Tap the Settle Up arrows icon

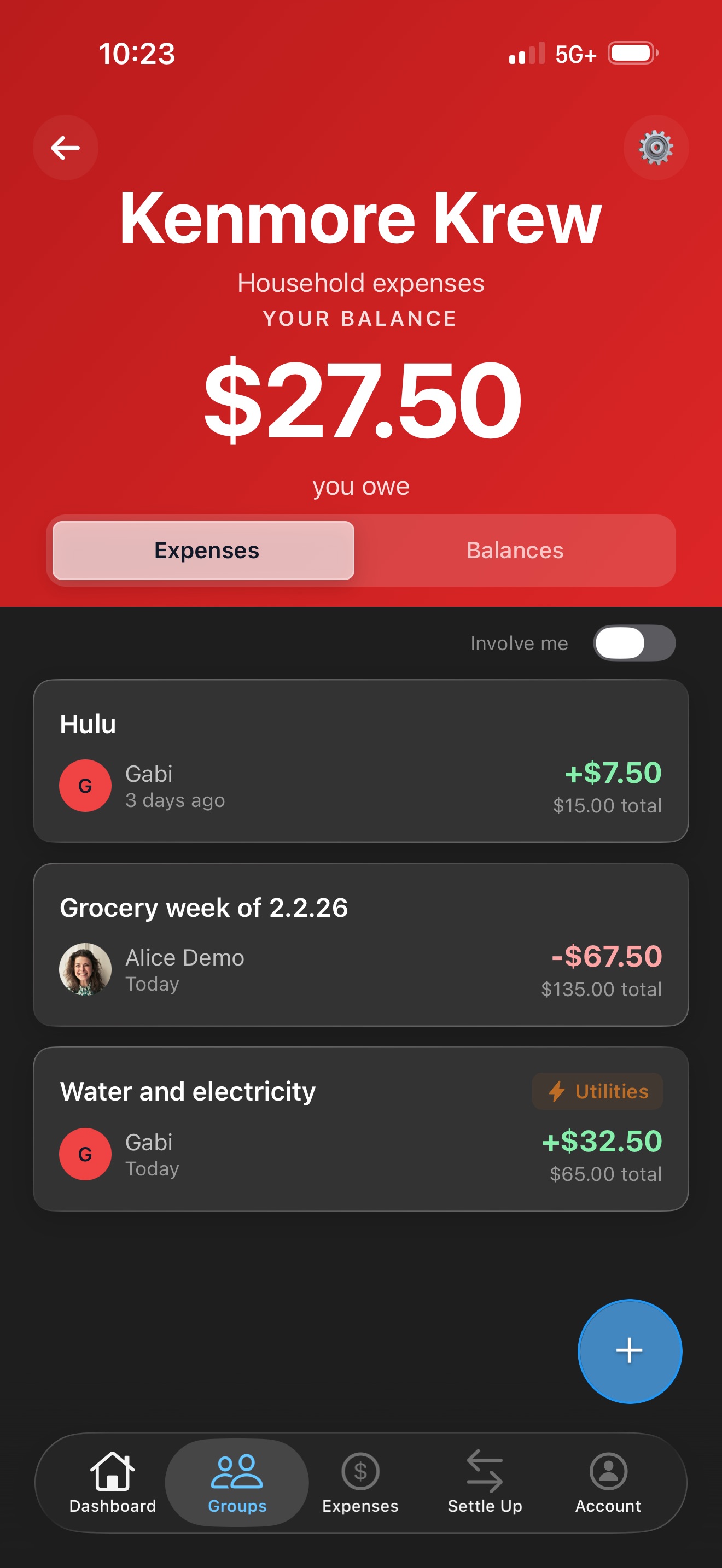click(484, 1468)
